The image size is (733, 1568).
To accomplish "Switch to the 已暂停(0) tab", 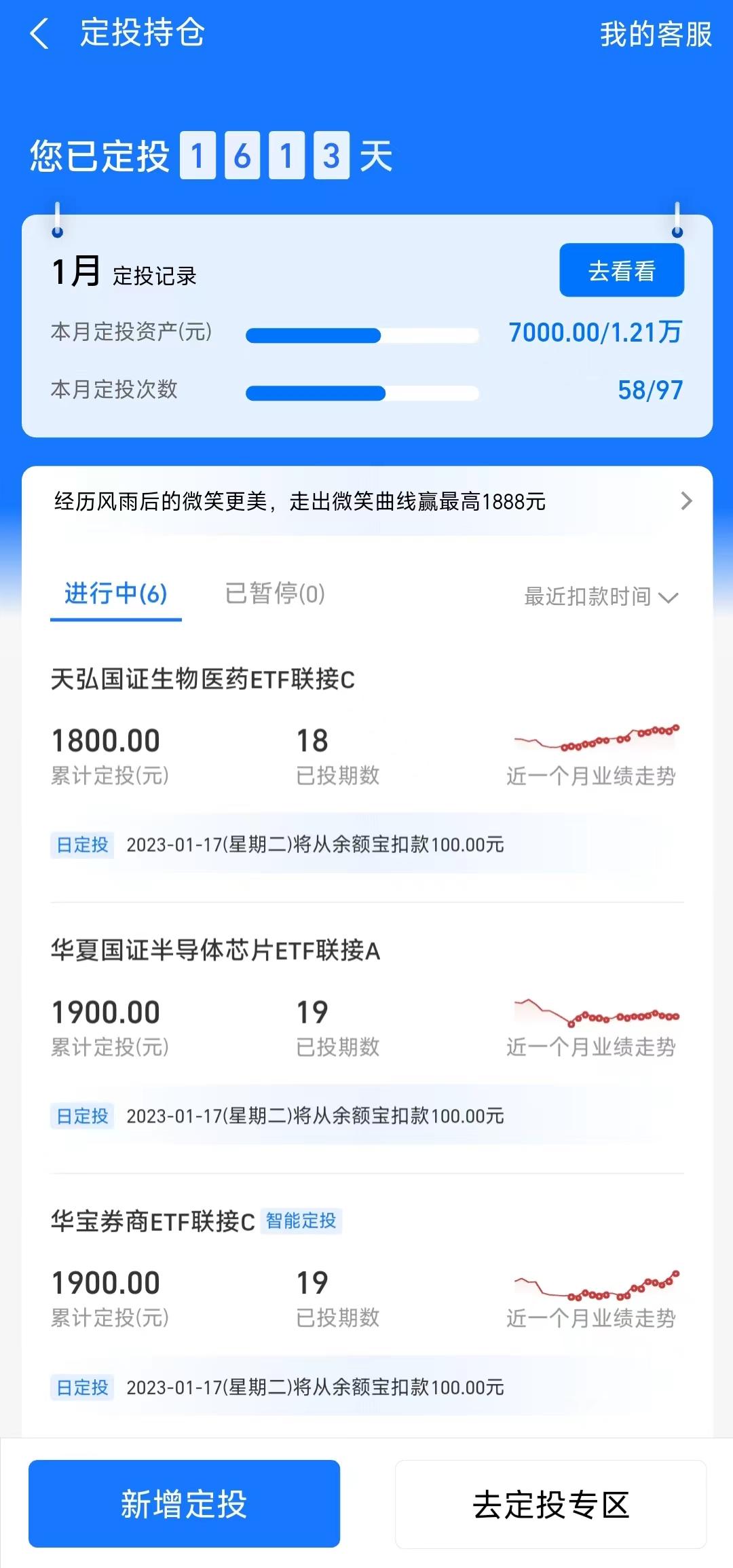I will (275, 594).
